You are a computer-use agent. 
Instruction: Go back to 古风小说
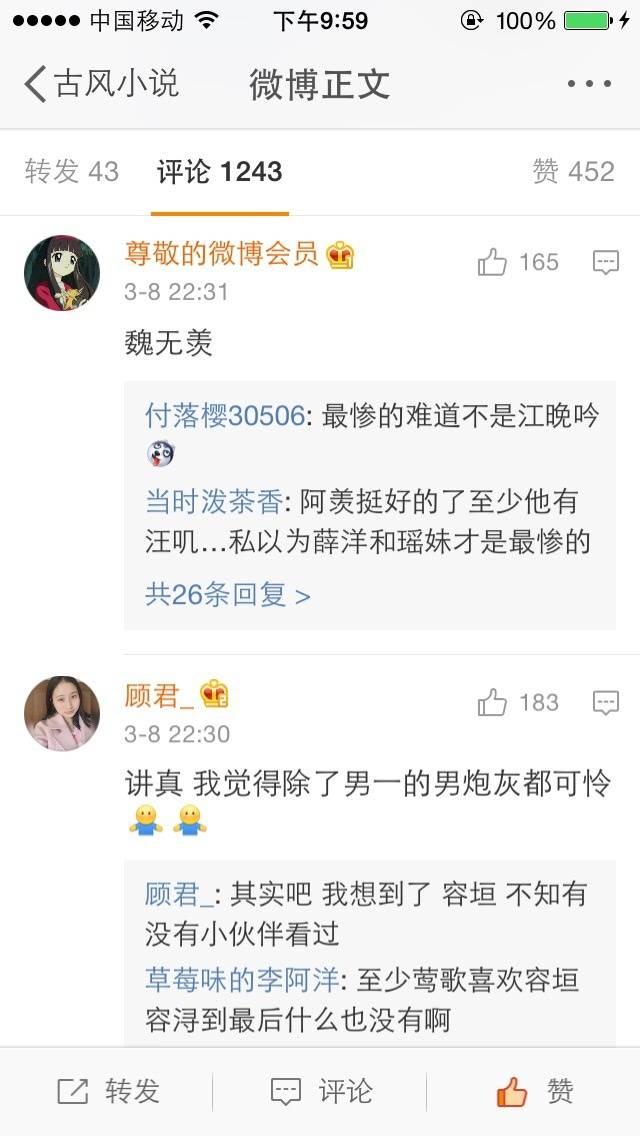pos(100,84)
